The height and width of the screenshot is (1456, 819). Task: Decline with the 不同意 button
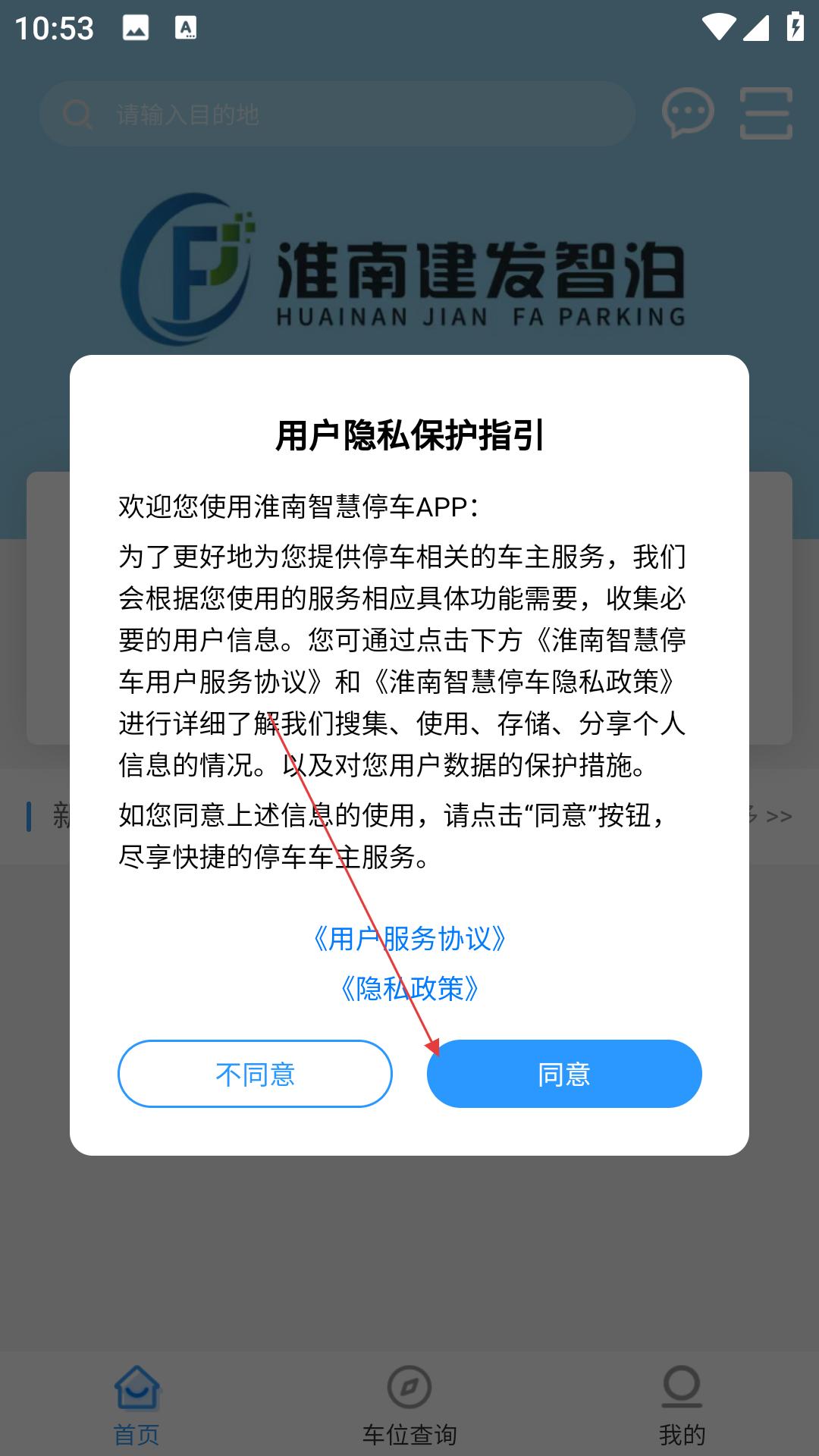(255, 1074)
